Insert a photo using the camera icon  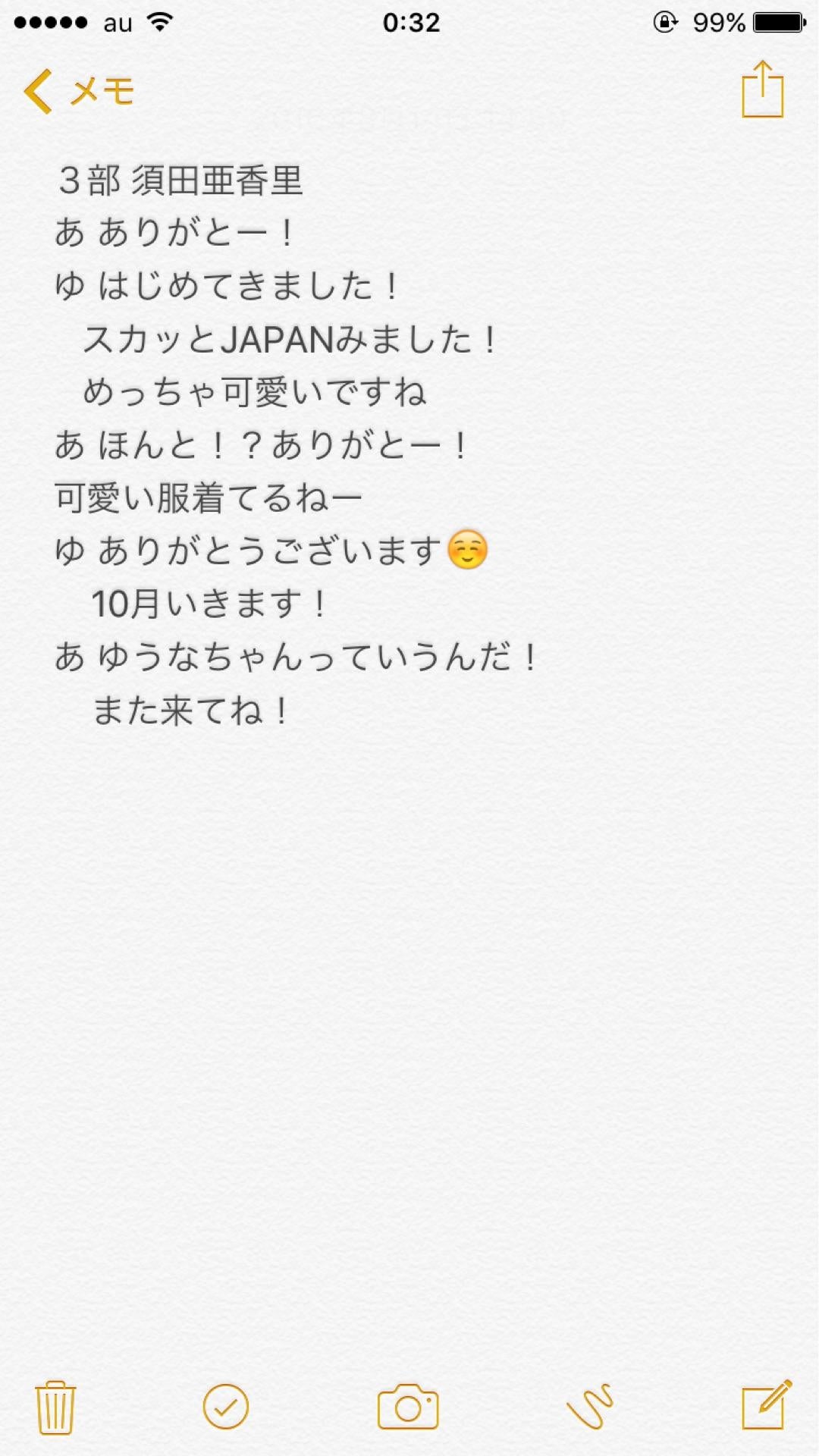pos(408,1407)
